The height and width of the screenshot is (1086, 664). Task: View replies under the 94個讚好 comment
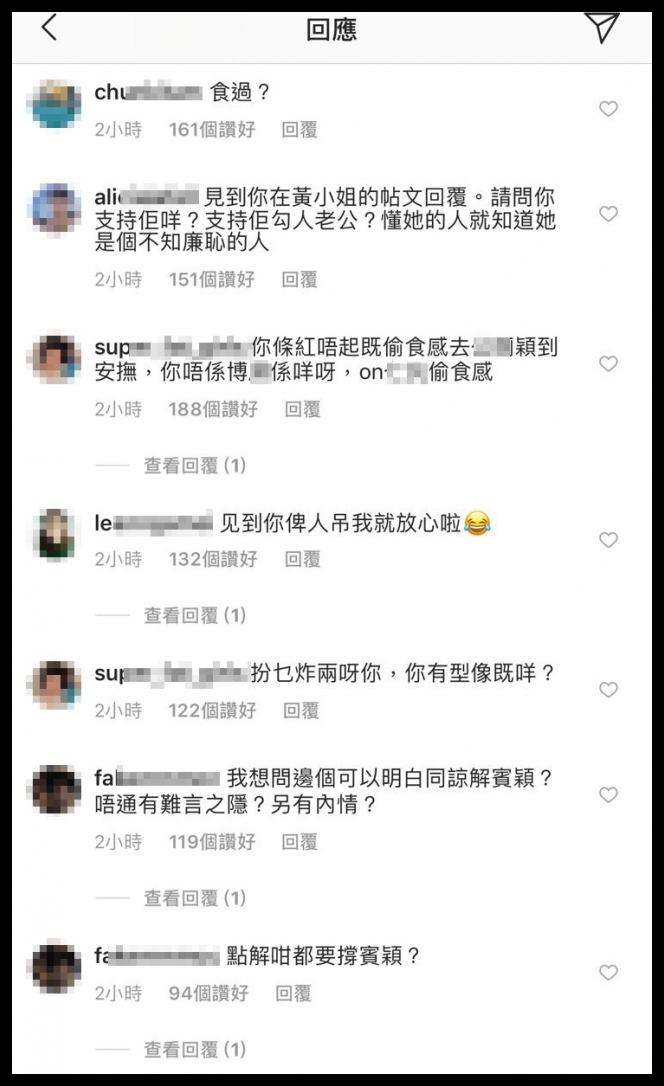(x=194, y=1050)
